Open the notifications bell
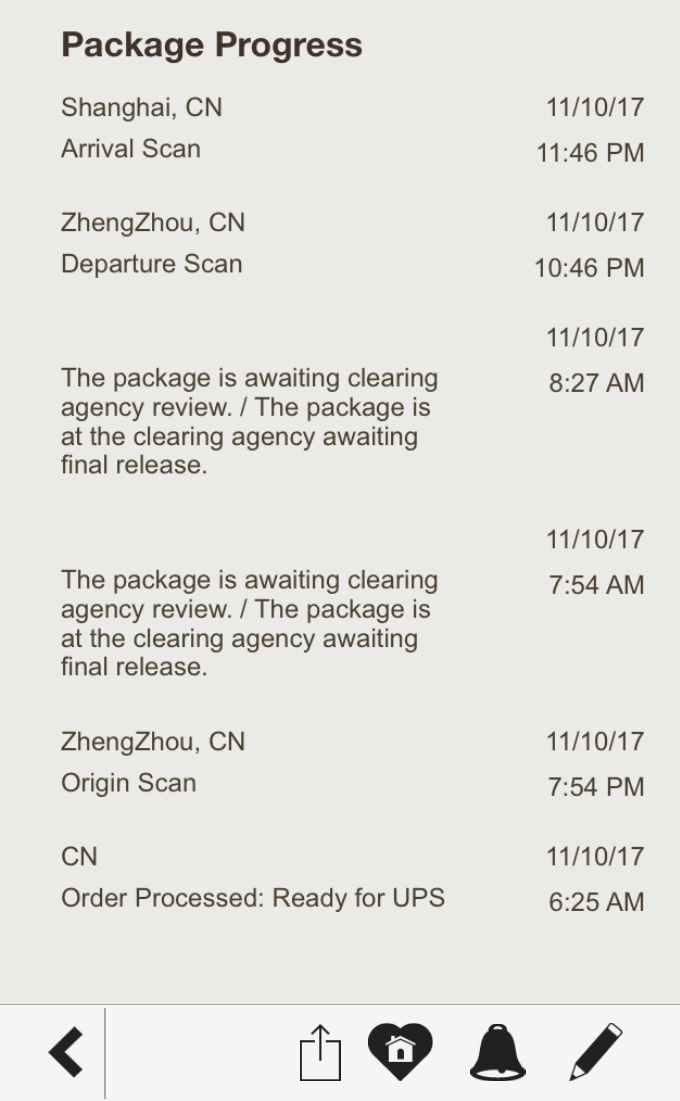The image size is (680, 1101). point(498,1052)
